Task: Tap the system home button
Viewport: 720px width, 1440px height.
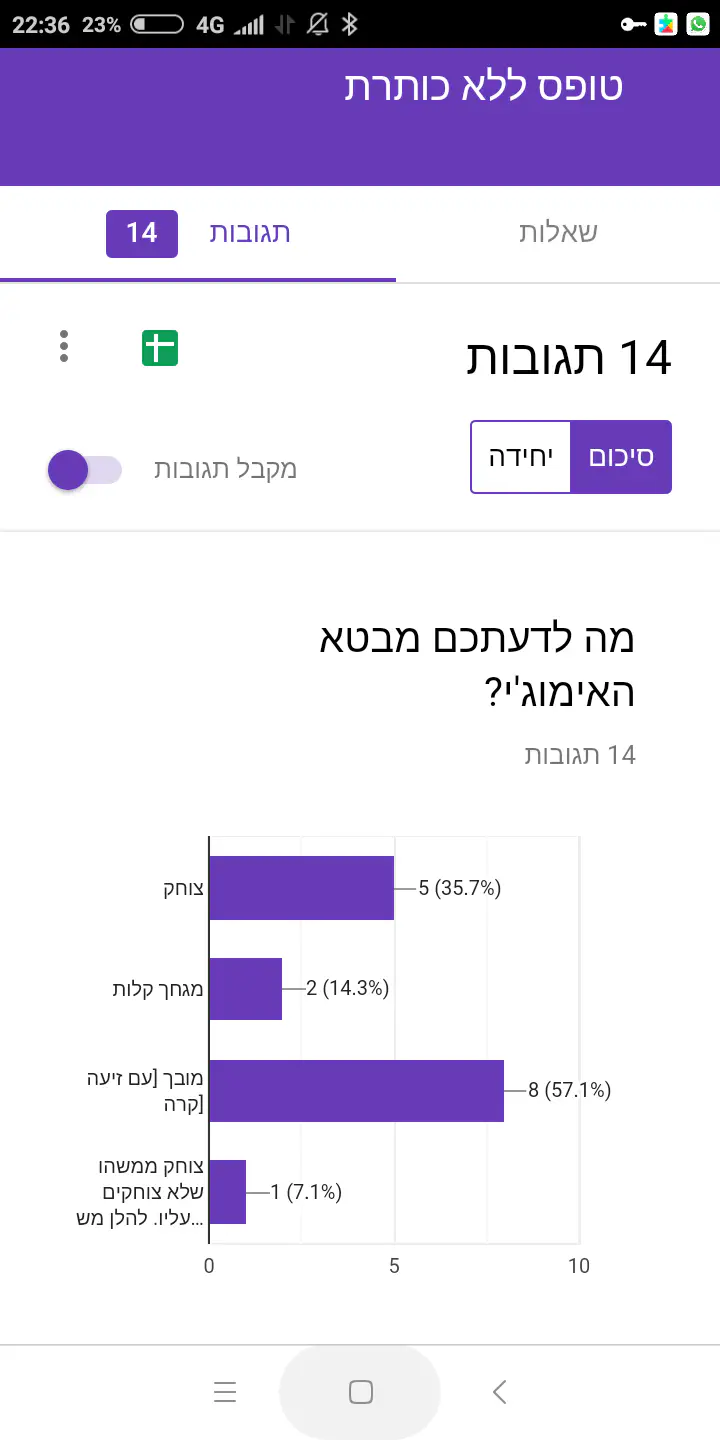Action: (360, 1391)
